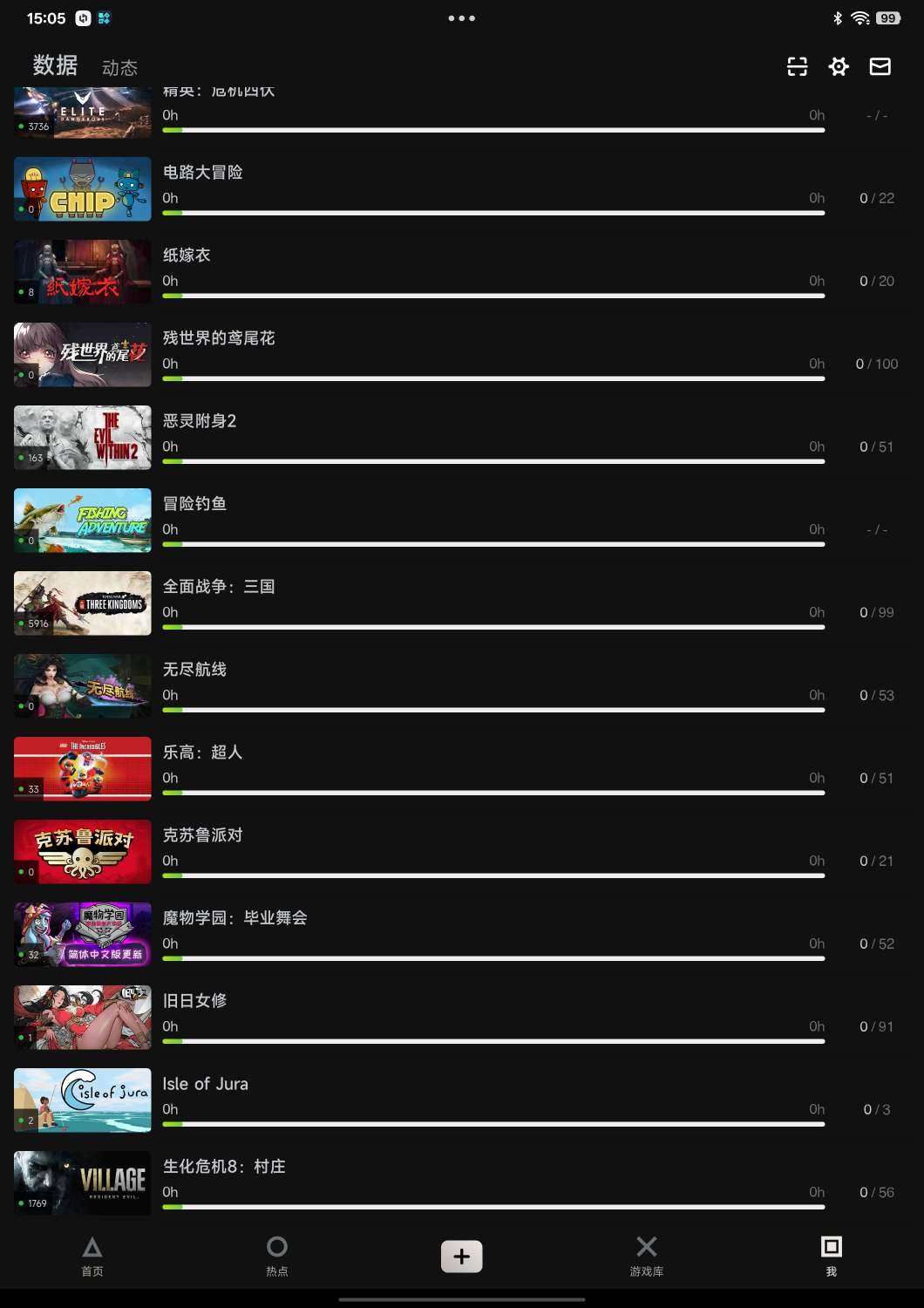The width and height of the screenshot is (924, 1308).
Task: Stay on the 数据 tab
Action: [x=54, y=66]
